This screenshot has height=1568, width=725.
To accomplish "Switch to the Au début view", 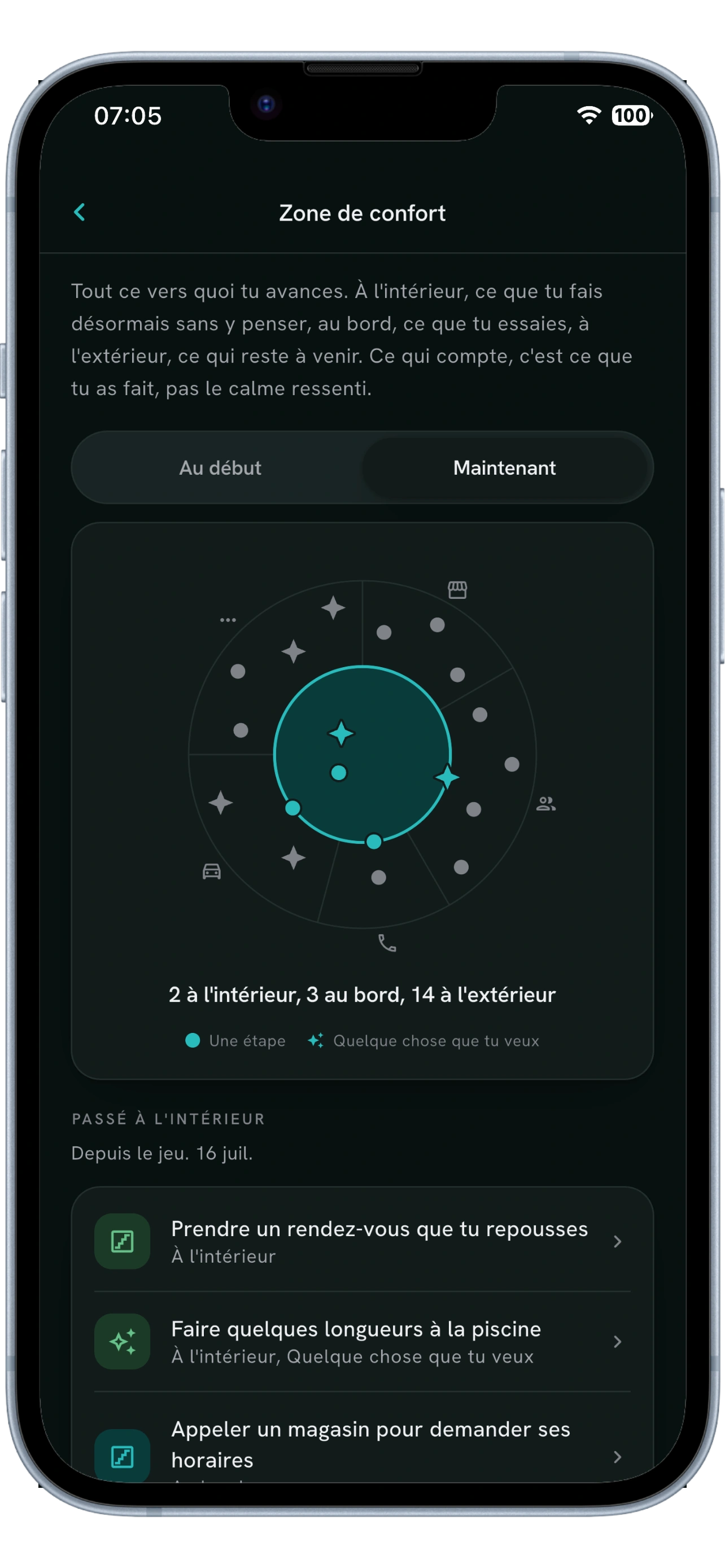I will (x=220, y=467).
